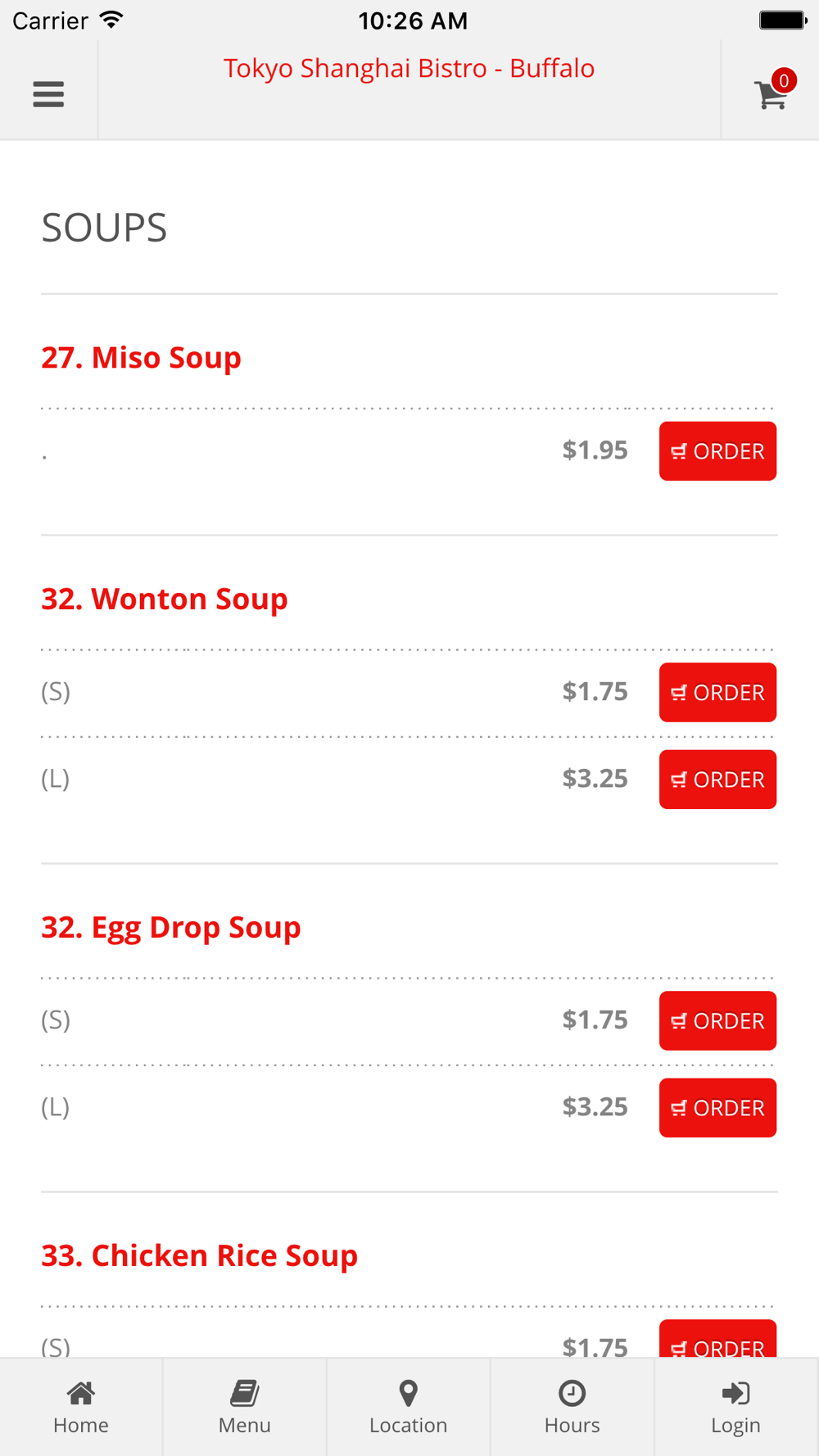
Task: Order the Miso Soup for $1.95
Action: point(717,451)
